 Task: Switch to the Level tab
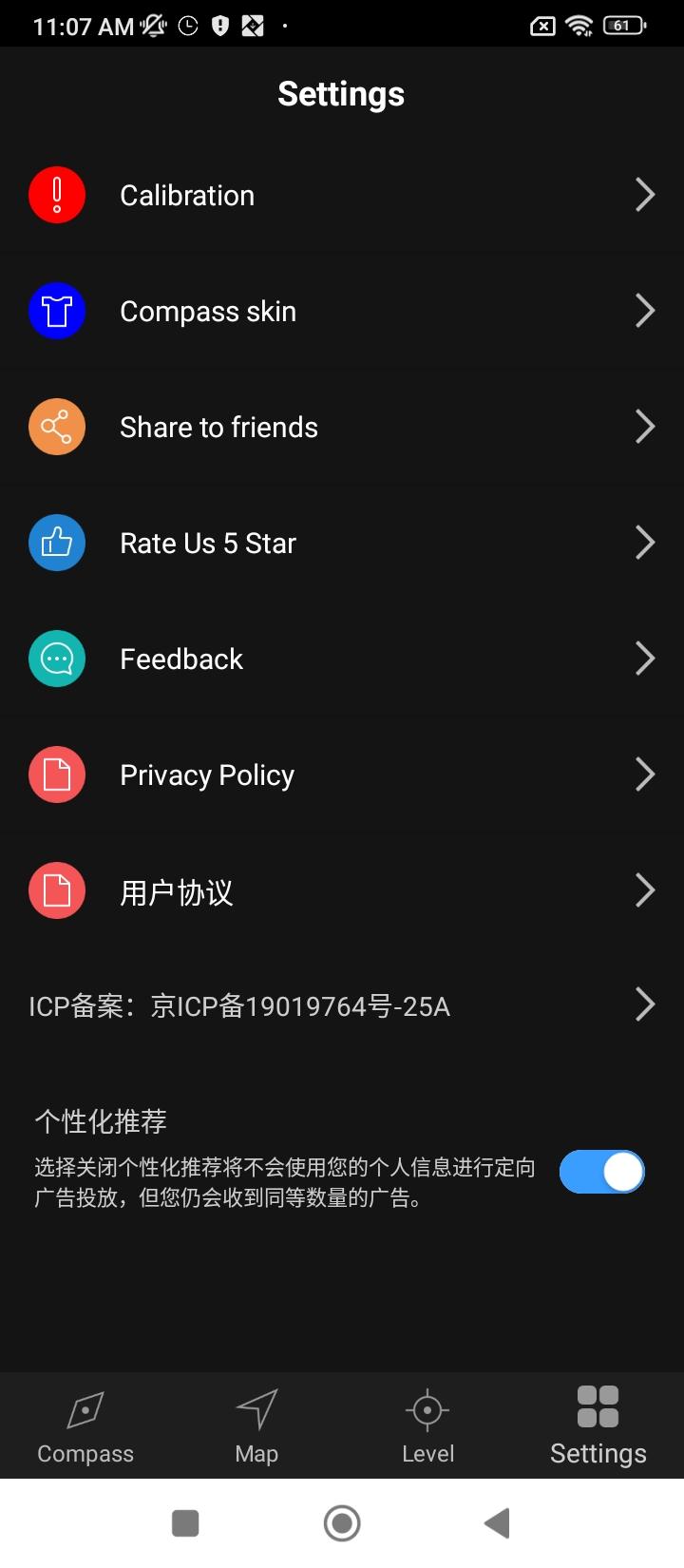click(x=427, y=1425)
